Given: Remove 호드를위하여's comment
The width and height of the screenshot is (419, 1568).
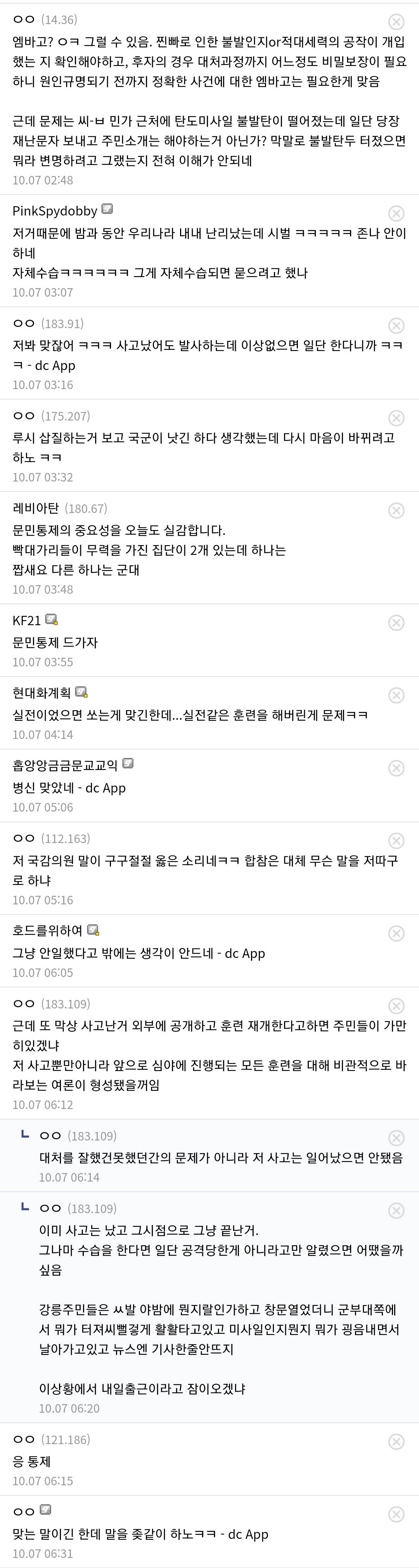Looking at the screenshot, I should coord(396,933).
